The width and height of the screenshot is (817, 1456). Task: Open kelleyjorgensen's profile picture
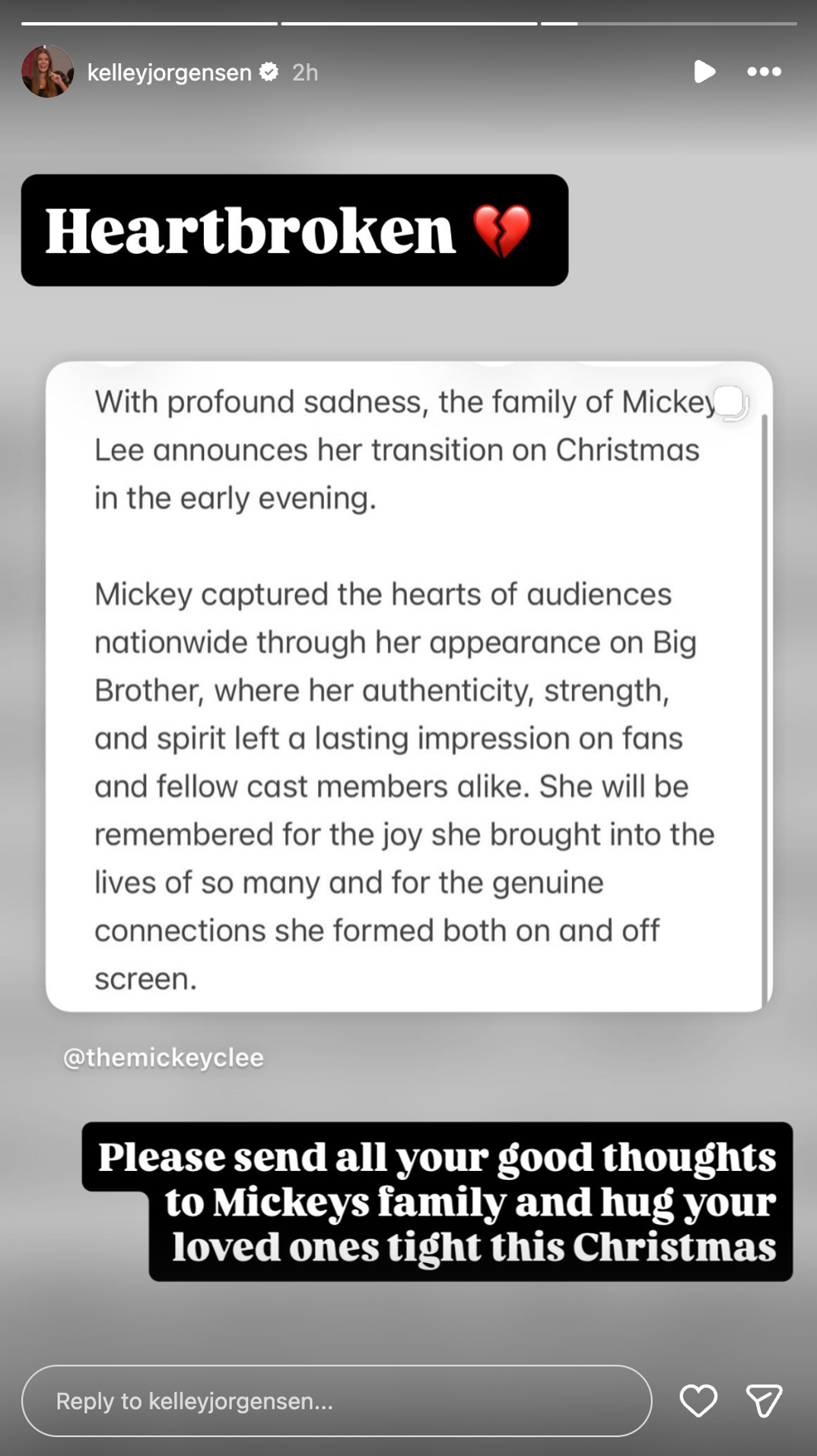pyautogui.click(x=47, y=71)
